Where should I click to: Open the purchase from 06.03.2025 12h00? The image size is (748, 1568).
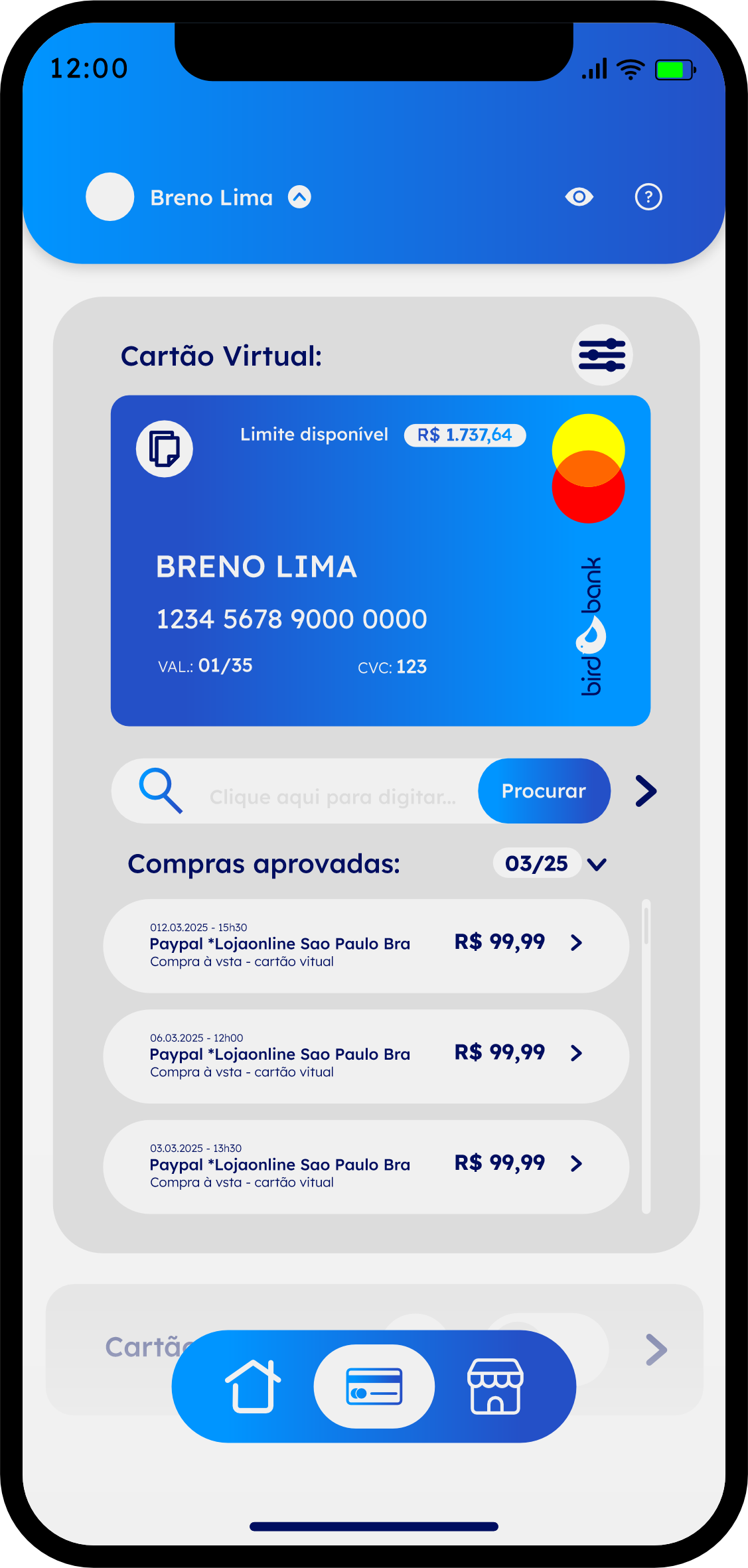click(366, 1056)
